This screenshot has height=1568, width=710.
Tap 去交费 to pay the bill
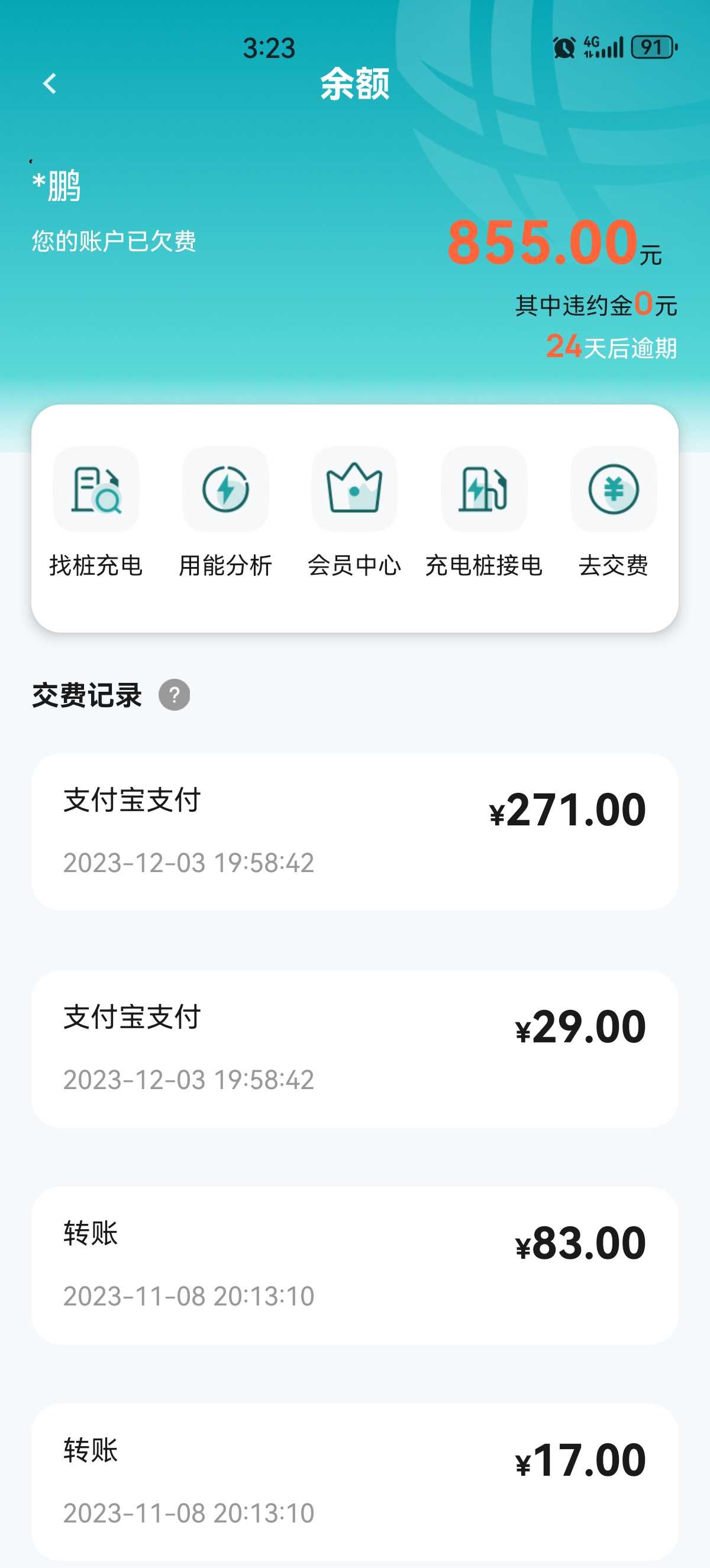click(x=613, y=513)
